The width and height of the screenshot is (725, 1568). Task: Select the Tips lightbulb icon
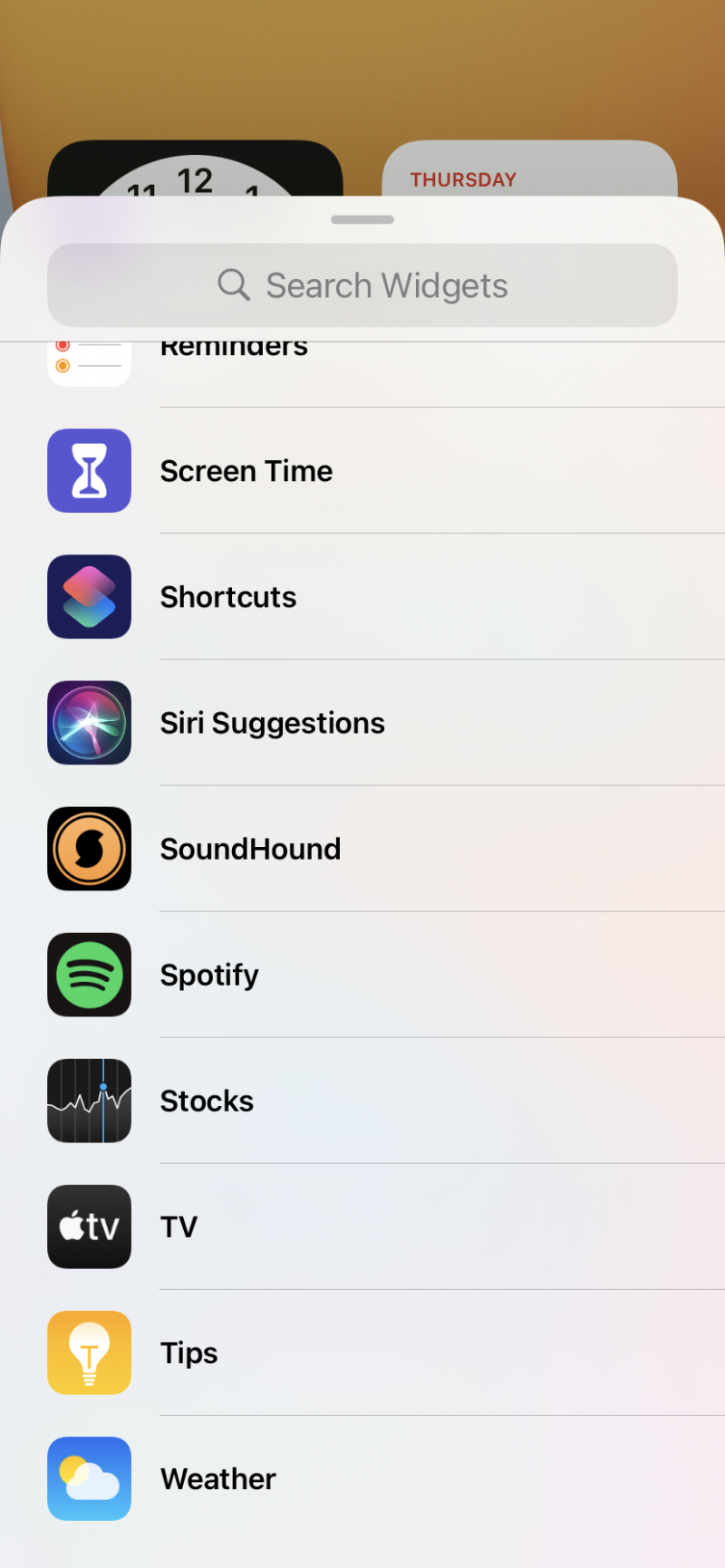pyautogui.click(x=89, y=1352)
